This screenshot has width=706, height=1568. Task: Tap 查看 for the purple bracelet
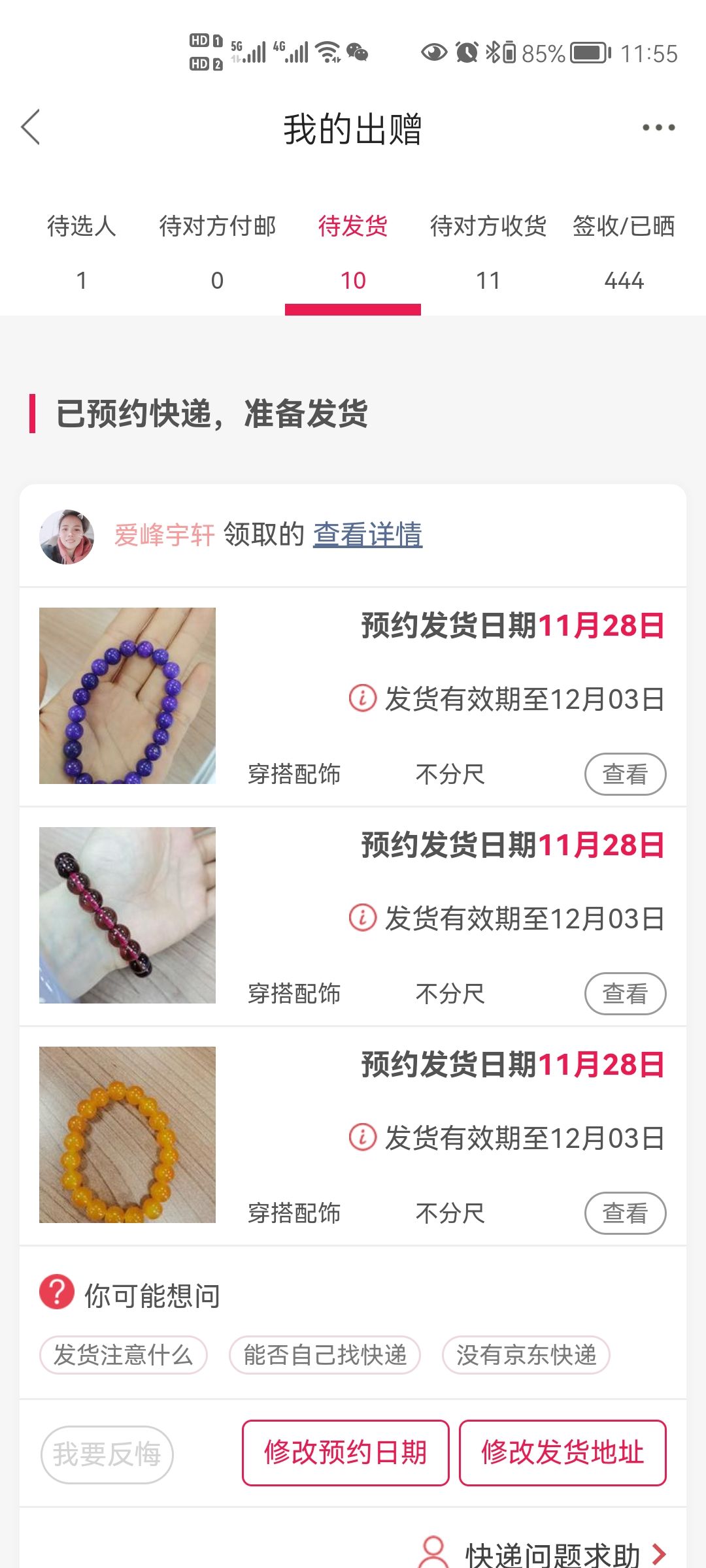[x=625, y=774]
